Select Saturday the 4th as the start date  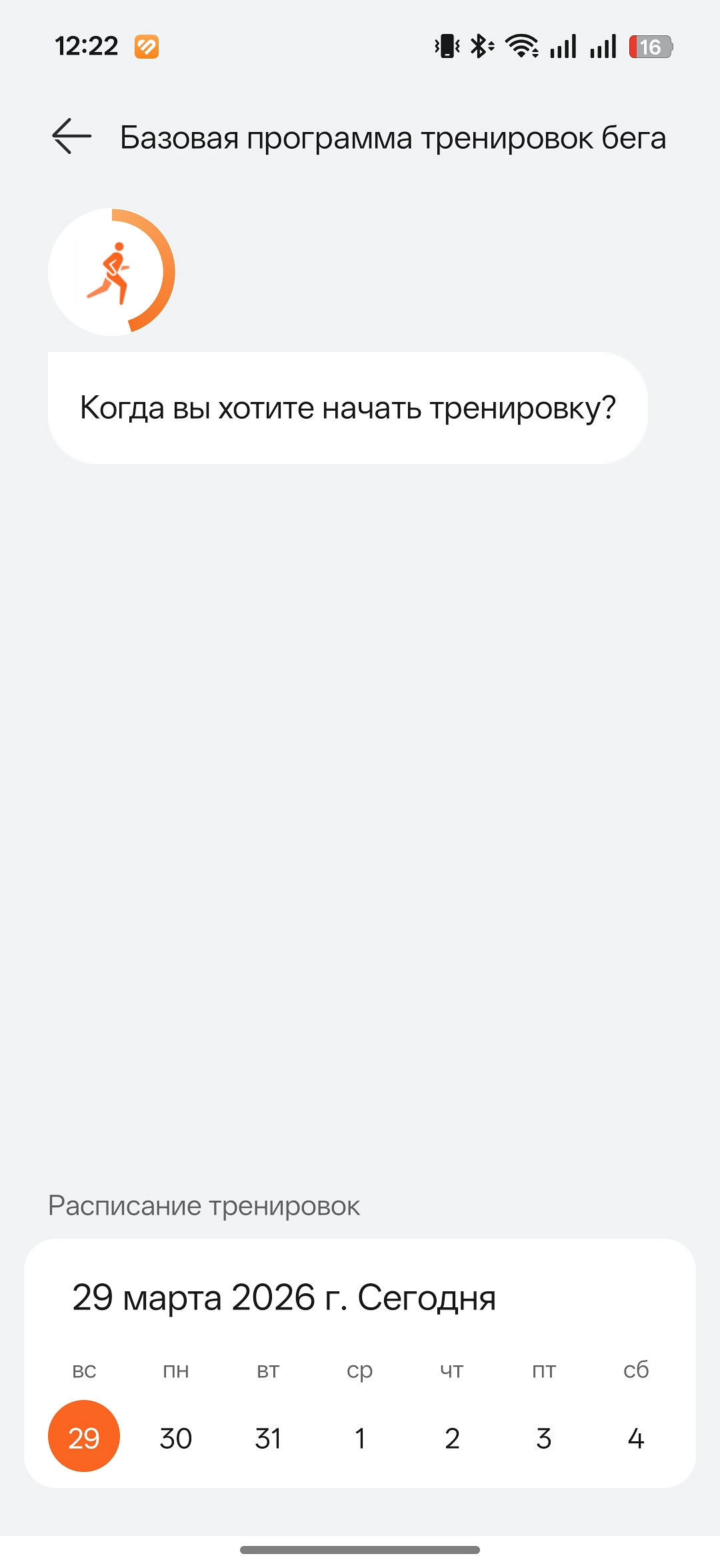tap(636, 1438)
